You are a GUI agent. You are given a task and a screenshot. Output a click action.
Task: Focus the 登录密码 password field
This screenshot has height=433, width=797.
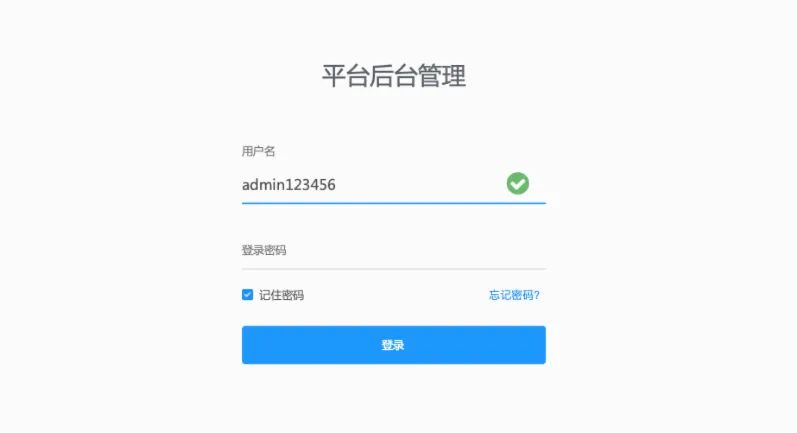[393, 251]
